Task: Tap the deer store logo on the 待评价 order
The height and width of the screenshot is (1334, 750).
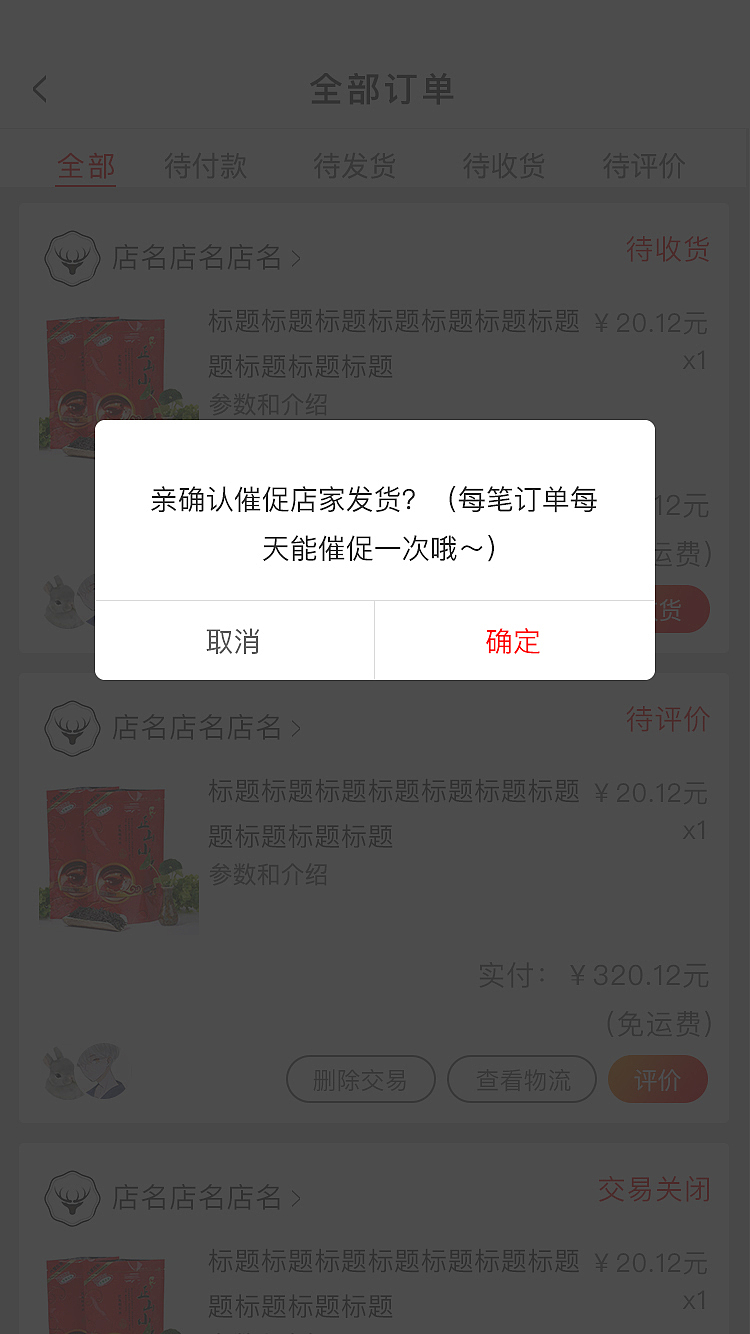Action: [71, 728]
